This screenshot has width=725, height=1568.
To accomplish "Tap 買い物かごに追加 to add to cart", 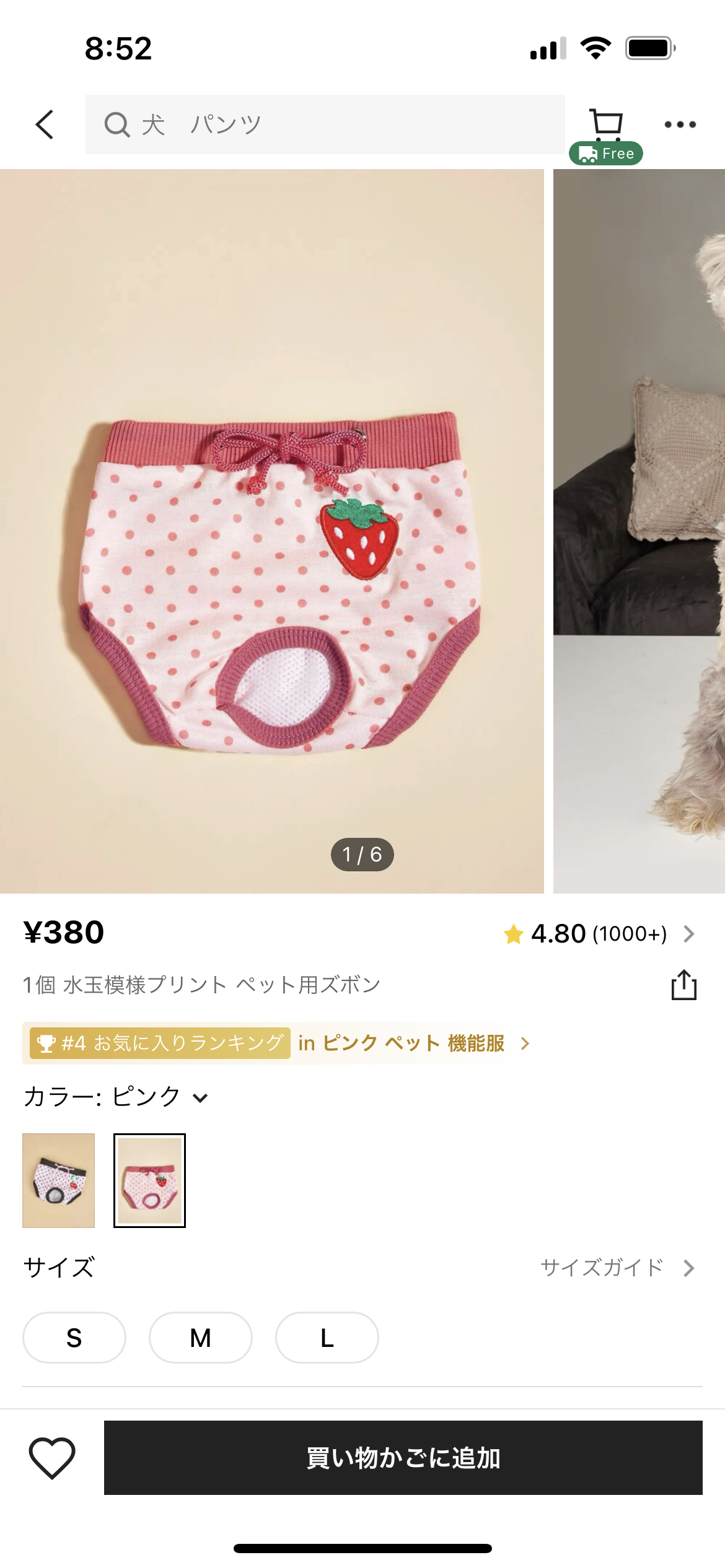I will click(403, 1458).
